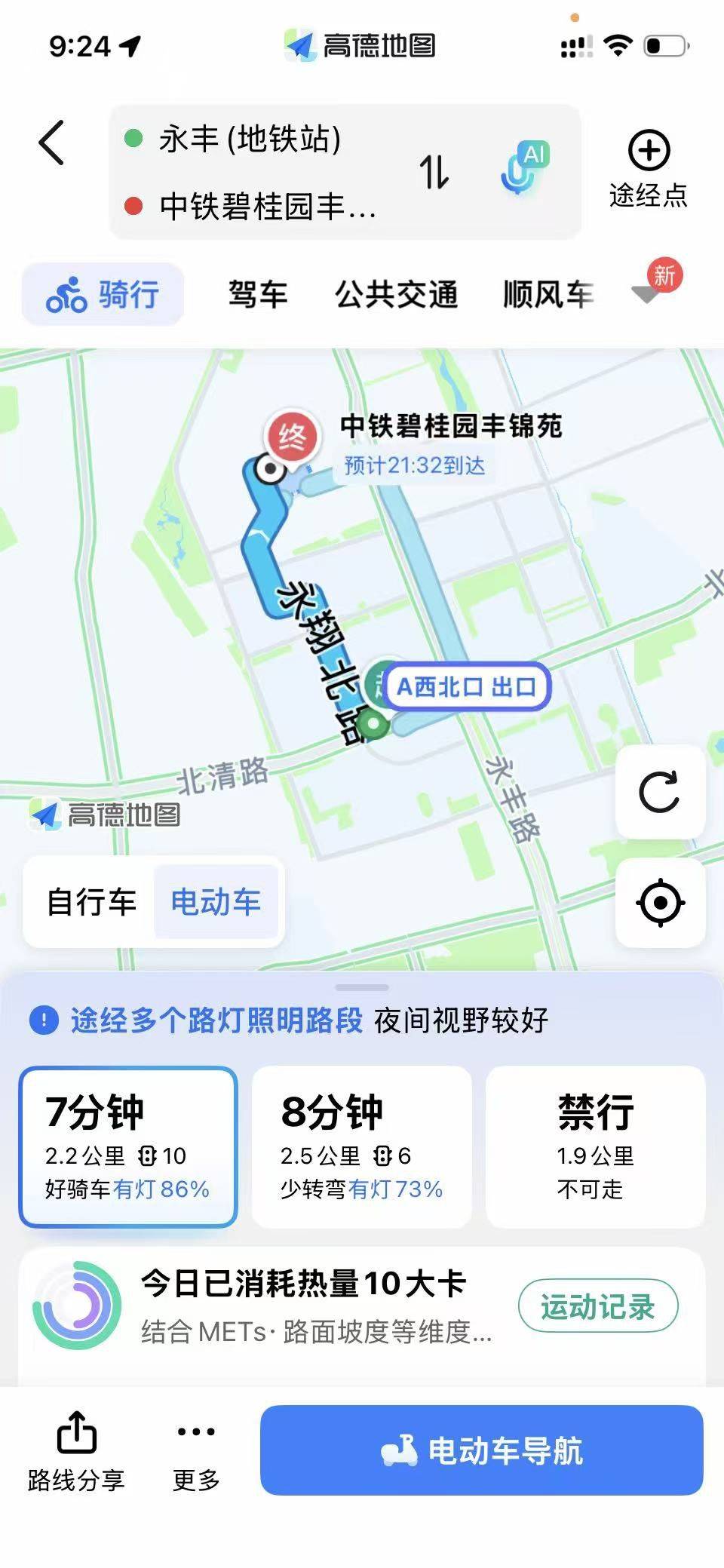724x1568 pixels.
Task: Choose the 8分钟 2.5公里 route
Action: point(362,1146)
